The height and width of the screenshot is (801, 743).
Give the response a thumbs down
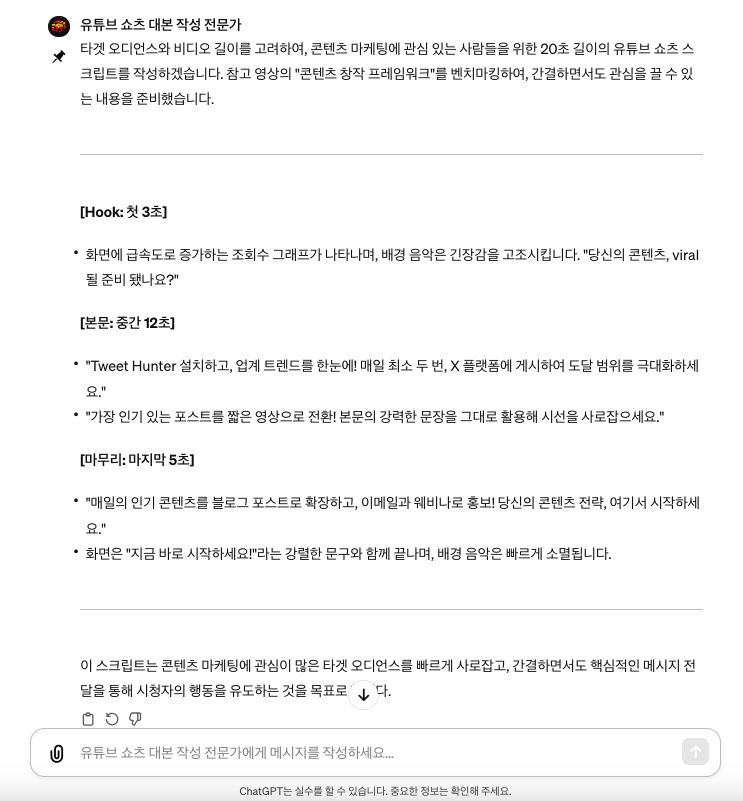[135, 719]
